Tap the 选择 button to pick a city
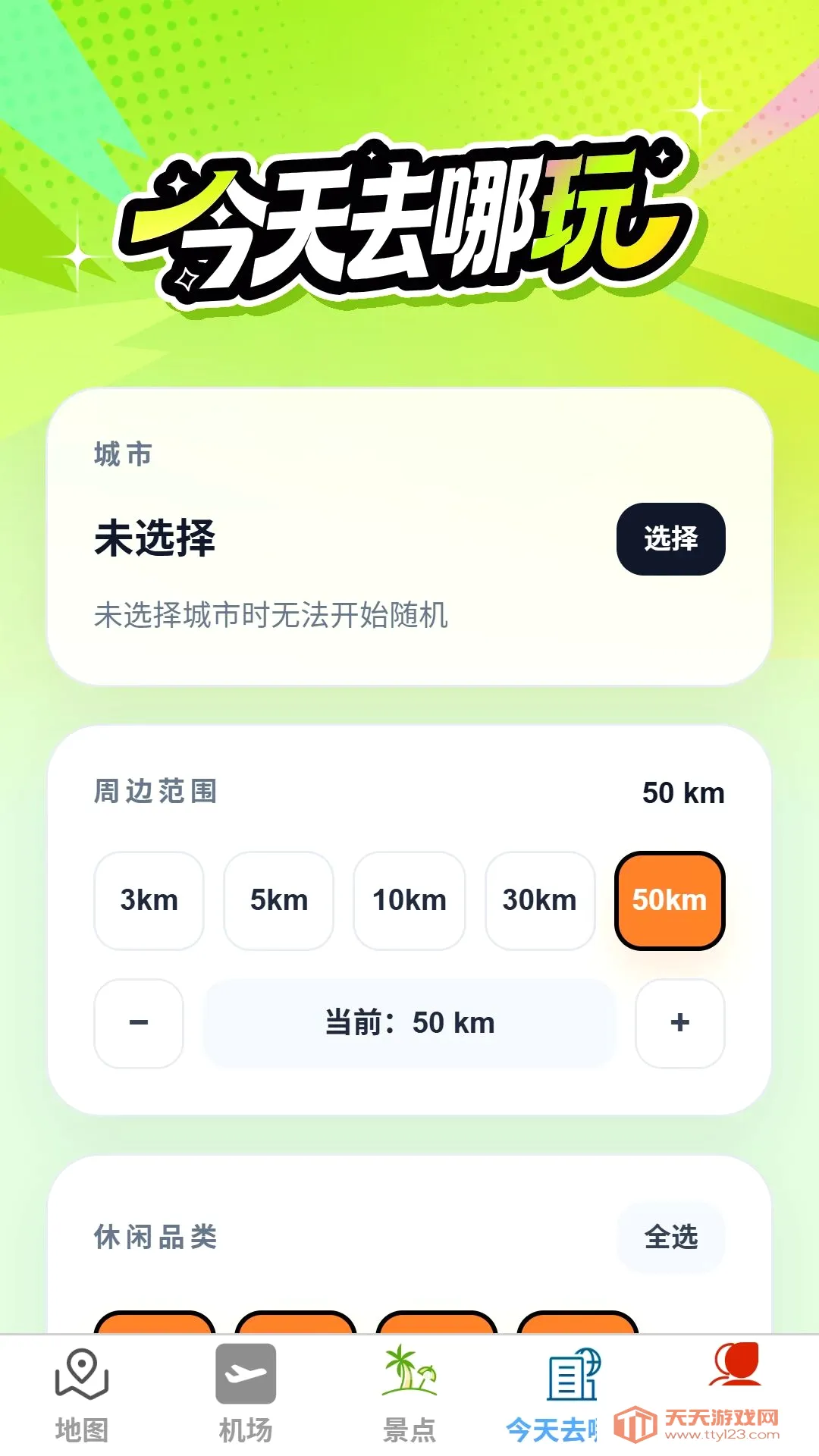The height and width of the screenshot is (1456, 819). [670, 538]
